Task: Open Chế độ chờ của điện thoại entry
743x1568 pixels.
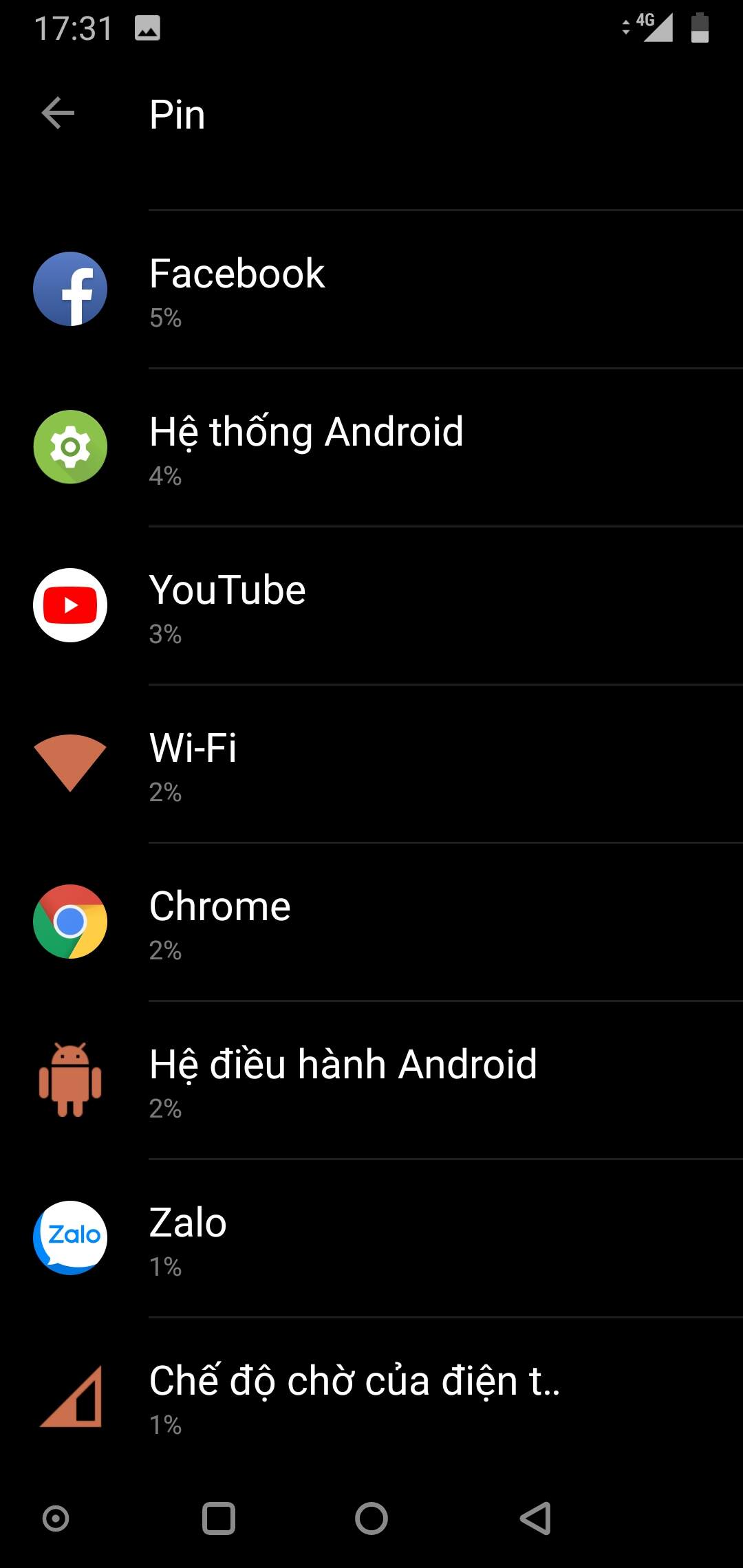Action: click(371, 1397)
